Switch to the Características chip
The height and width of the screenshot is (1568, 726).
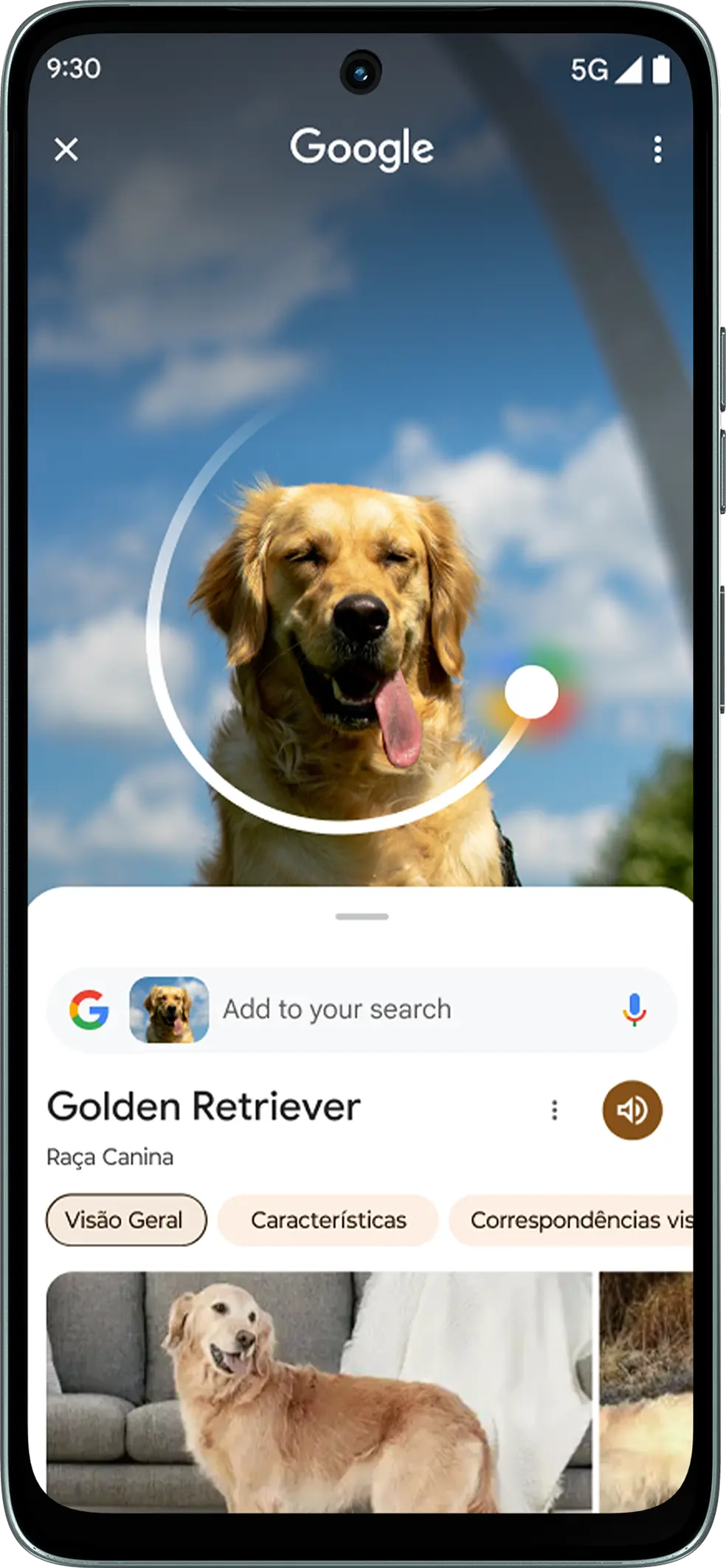click(328, 1220)
